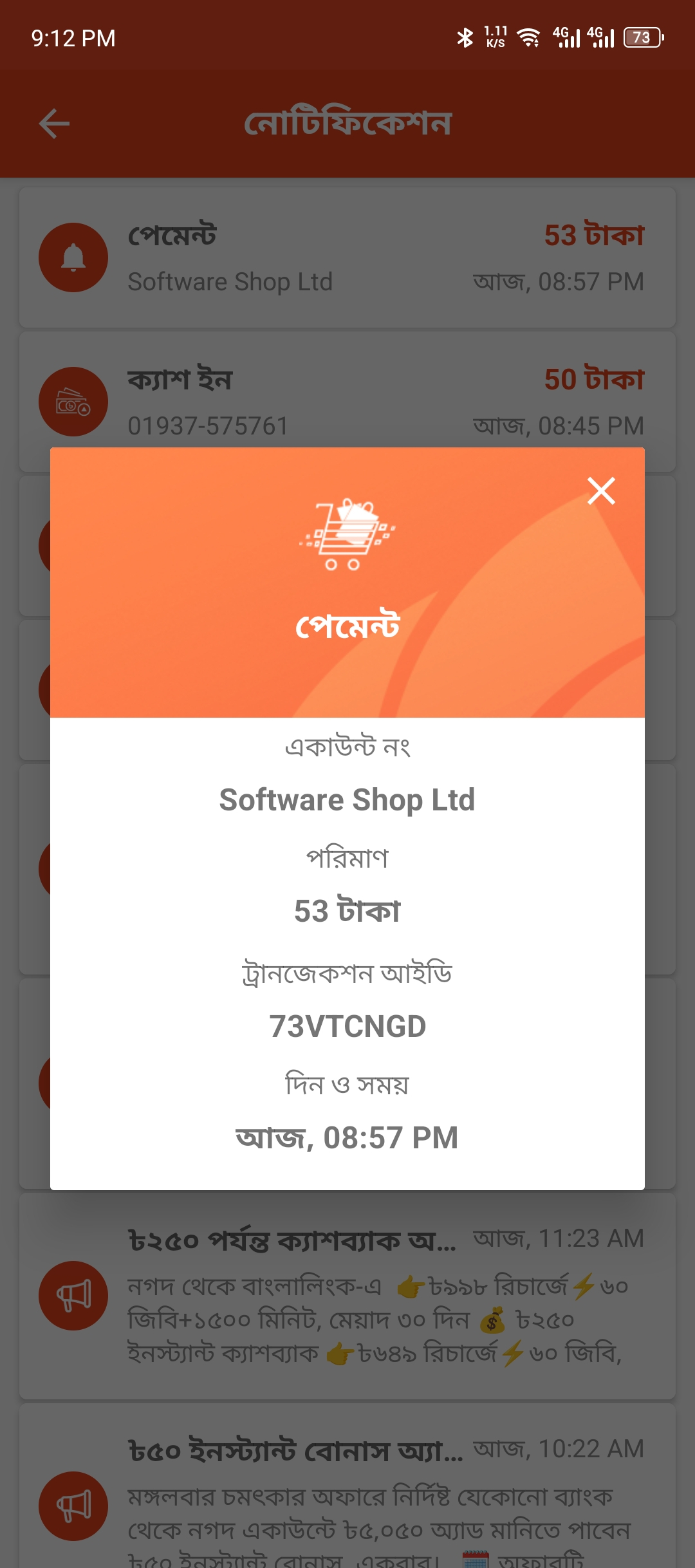Open the 50 Taka cash-in notification

[347, 393]
